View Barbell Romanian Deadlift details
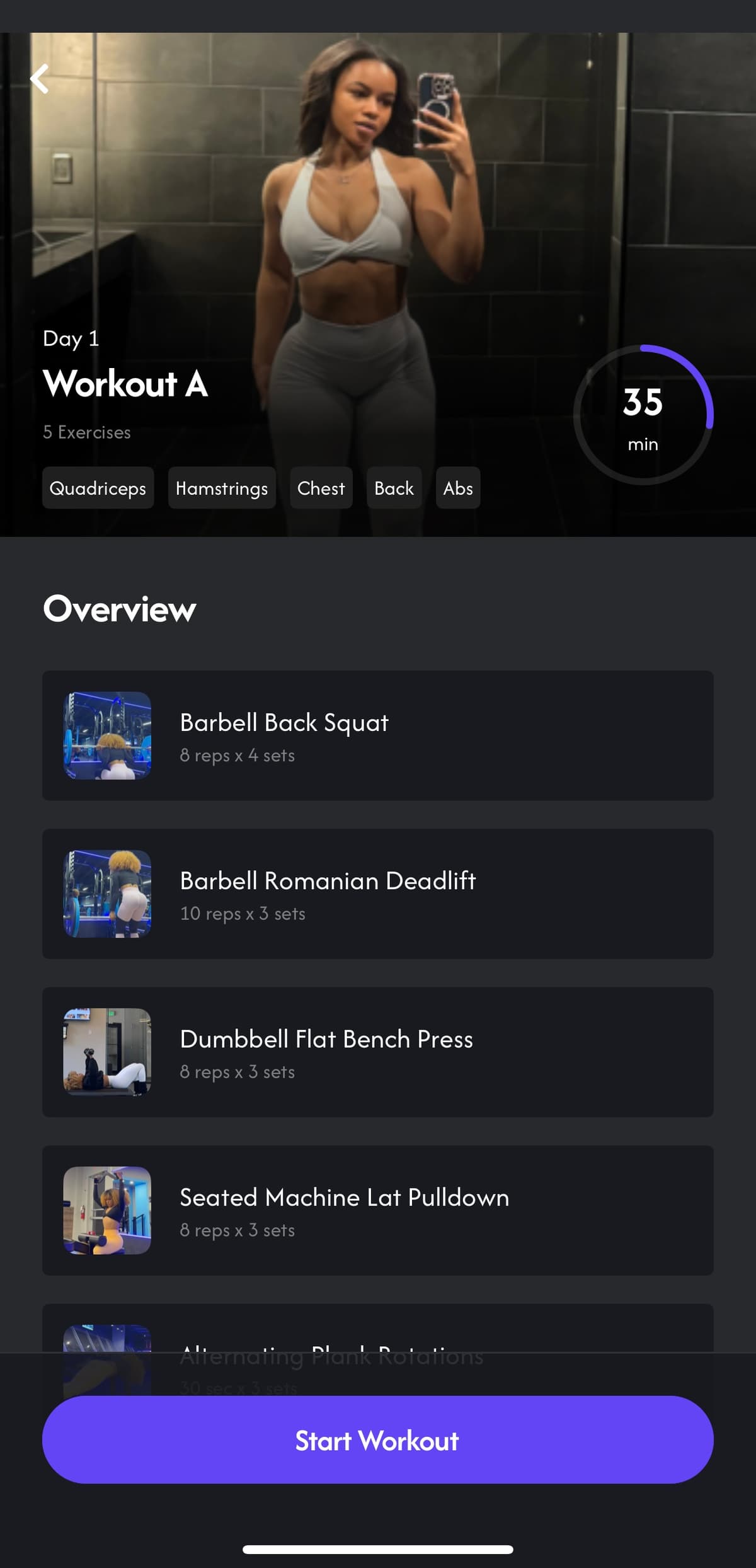The image size is (756, 1568). 377,894
